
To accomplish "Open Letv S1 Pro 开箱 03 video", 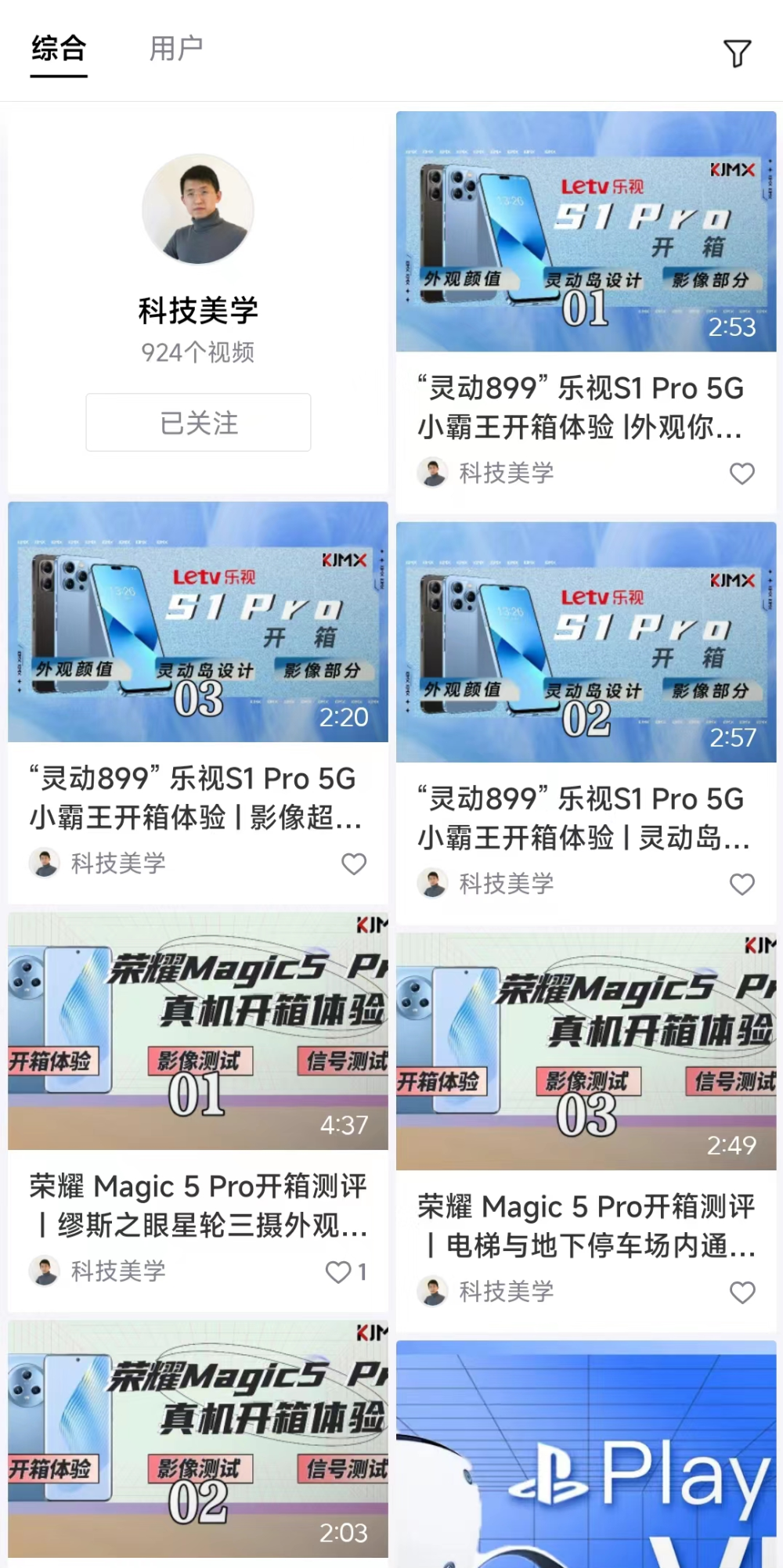I will (198, 622).
